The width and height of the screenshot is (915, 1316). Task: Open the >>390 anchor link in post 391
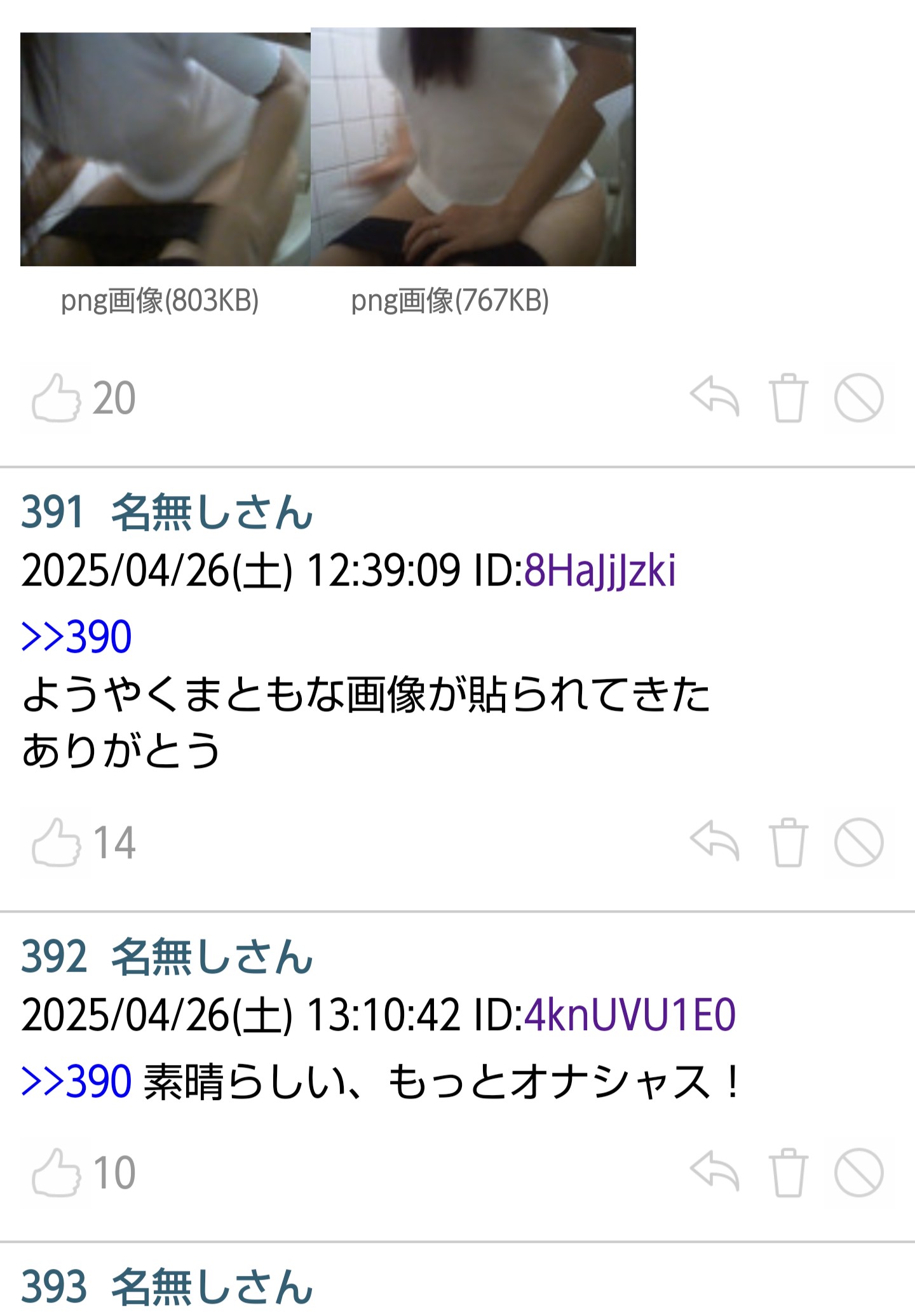pyautogui.click(x=76, y=636)
